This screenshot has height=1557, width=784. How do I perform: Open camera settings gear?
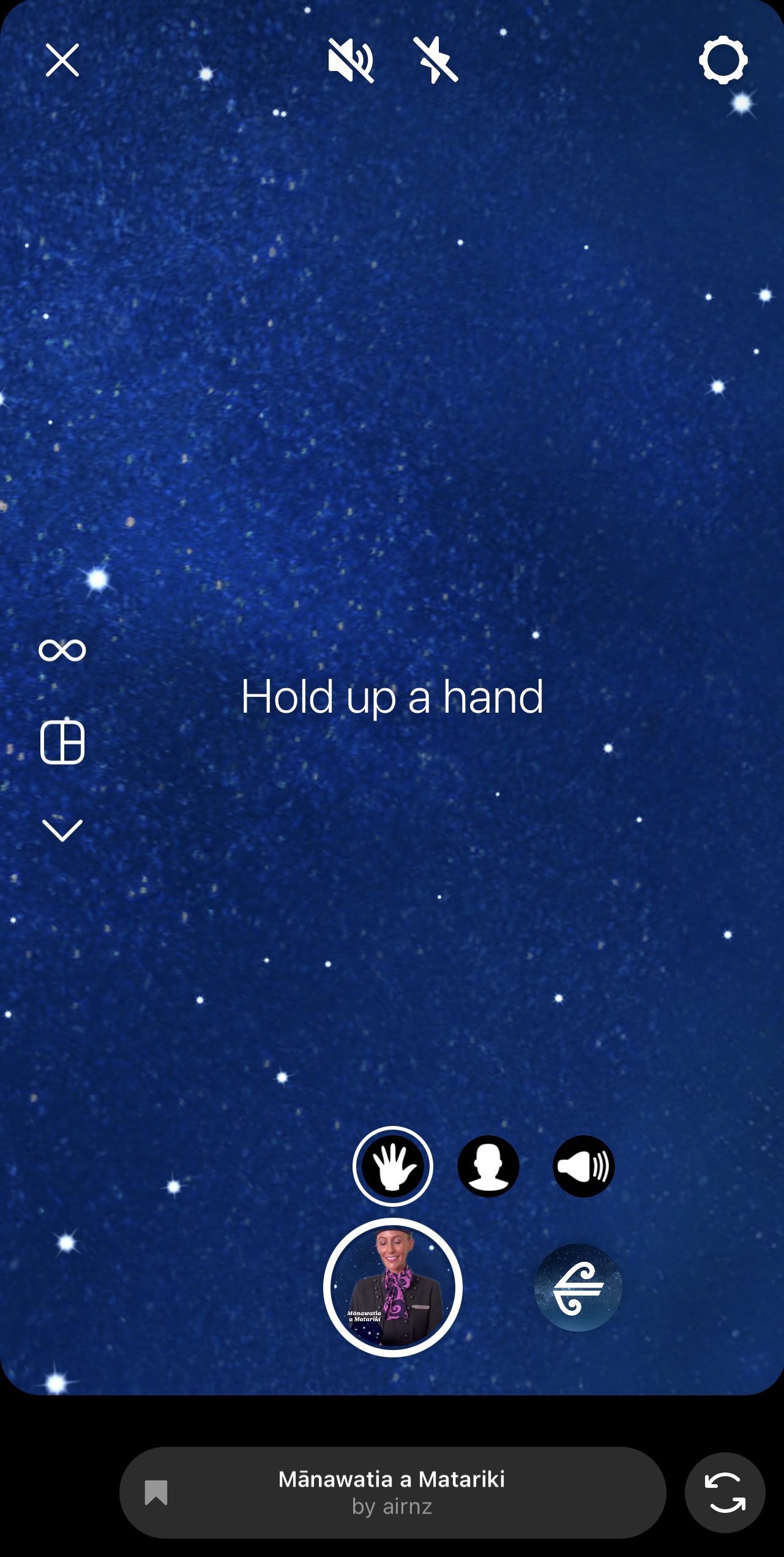tap(723, 60)
